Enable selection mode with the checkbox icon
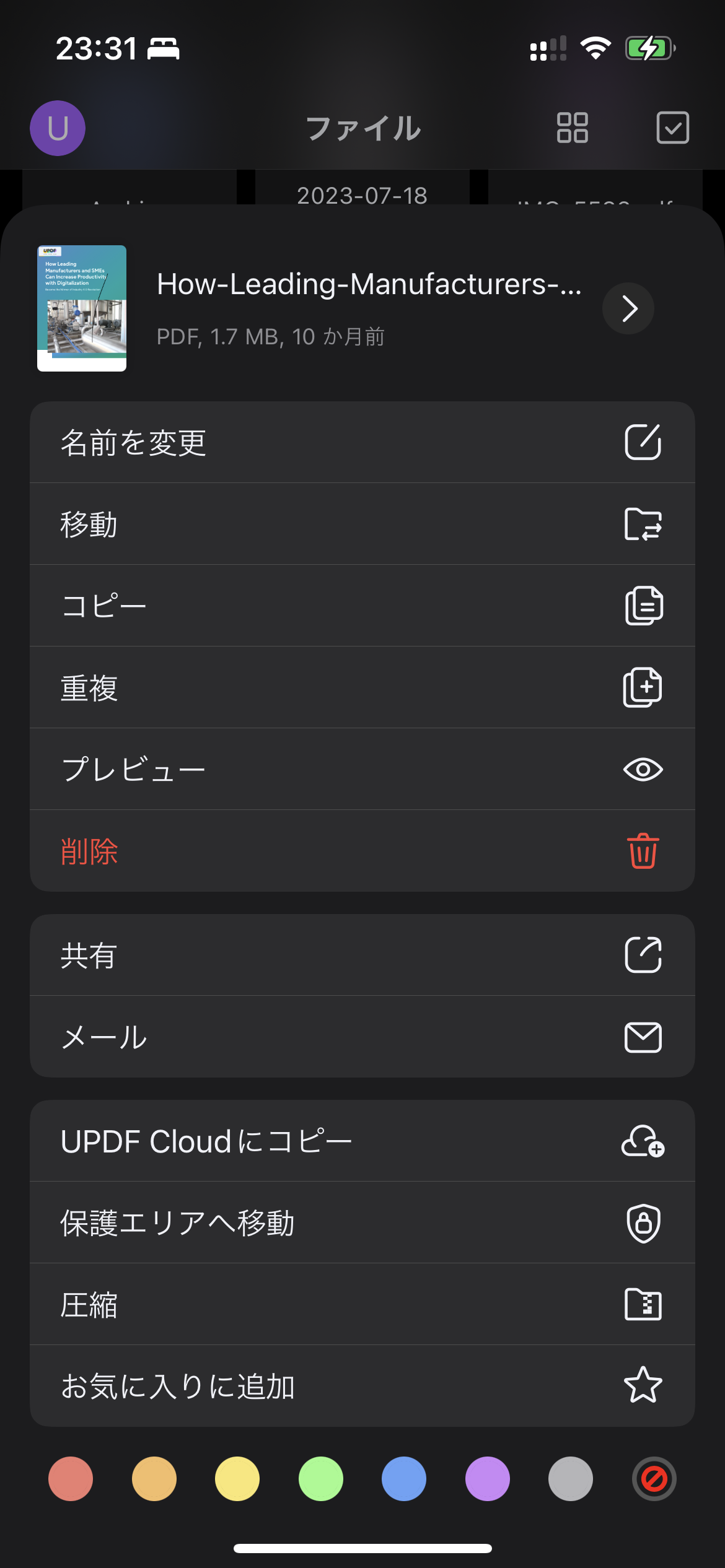This screenshot has width=725, height=1568. (673, 128)
